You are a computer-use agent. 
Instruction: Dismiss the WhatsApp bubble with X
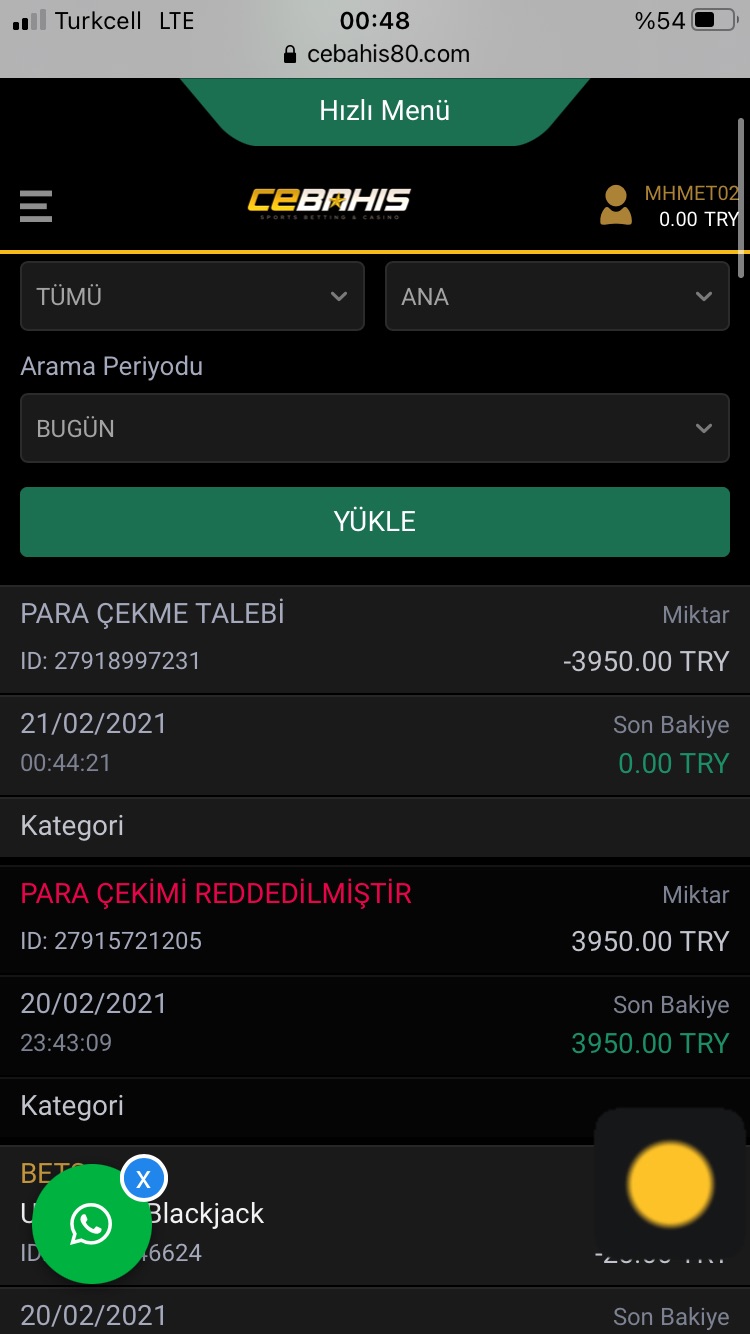144,1179
